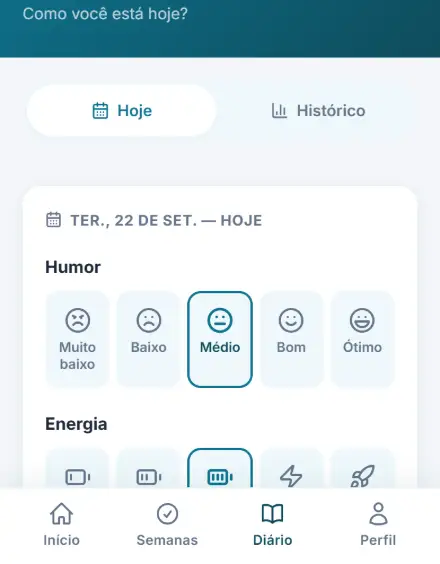Mark mood as Bom
This screenshot has height=564, width=440.
point(291,339)
